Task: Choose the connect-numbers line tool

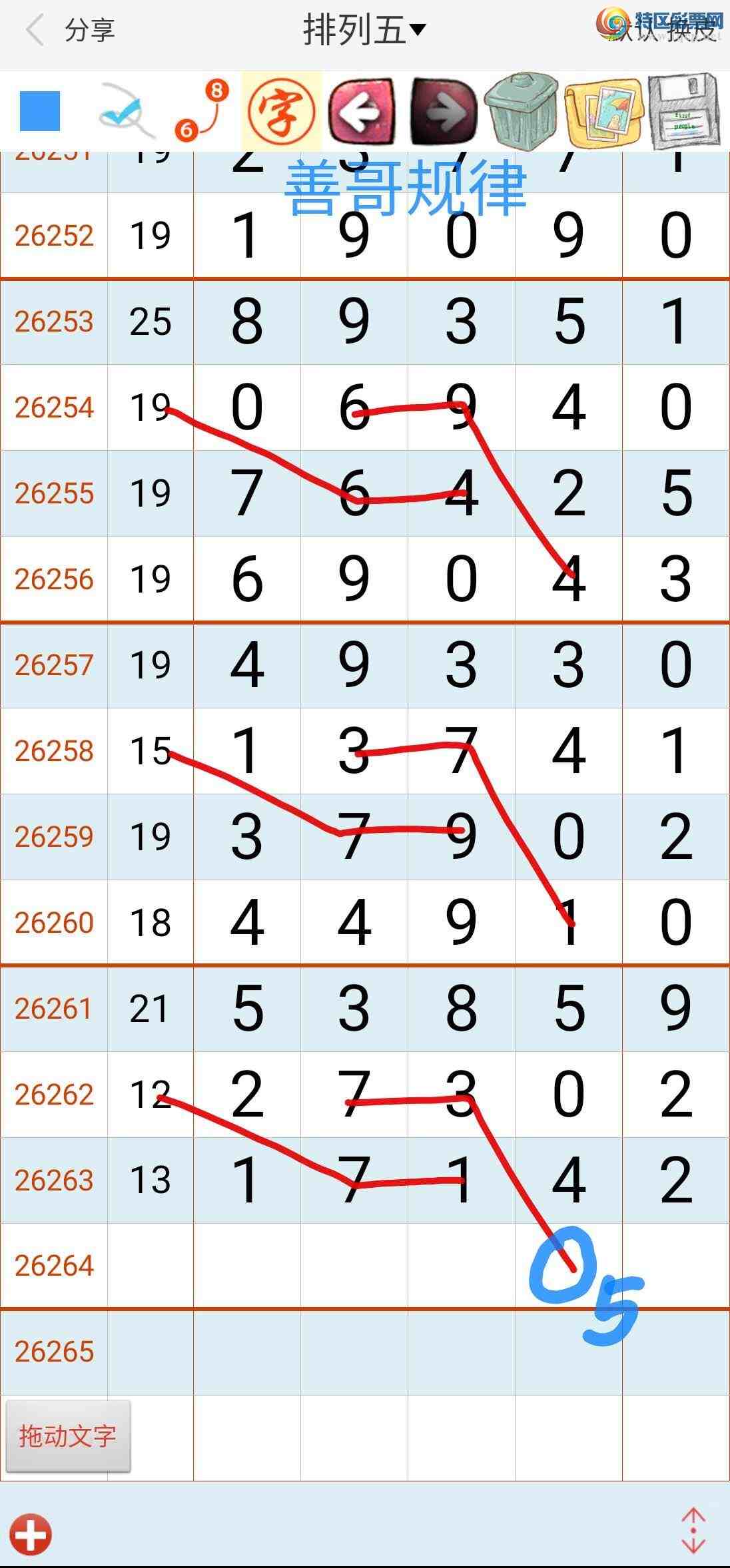Action: point(202,110)
